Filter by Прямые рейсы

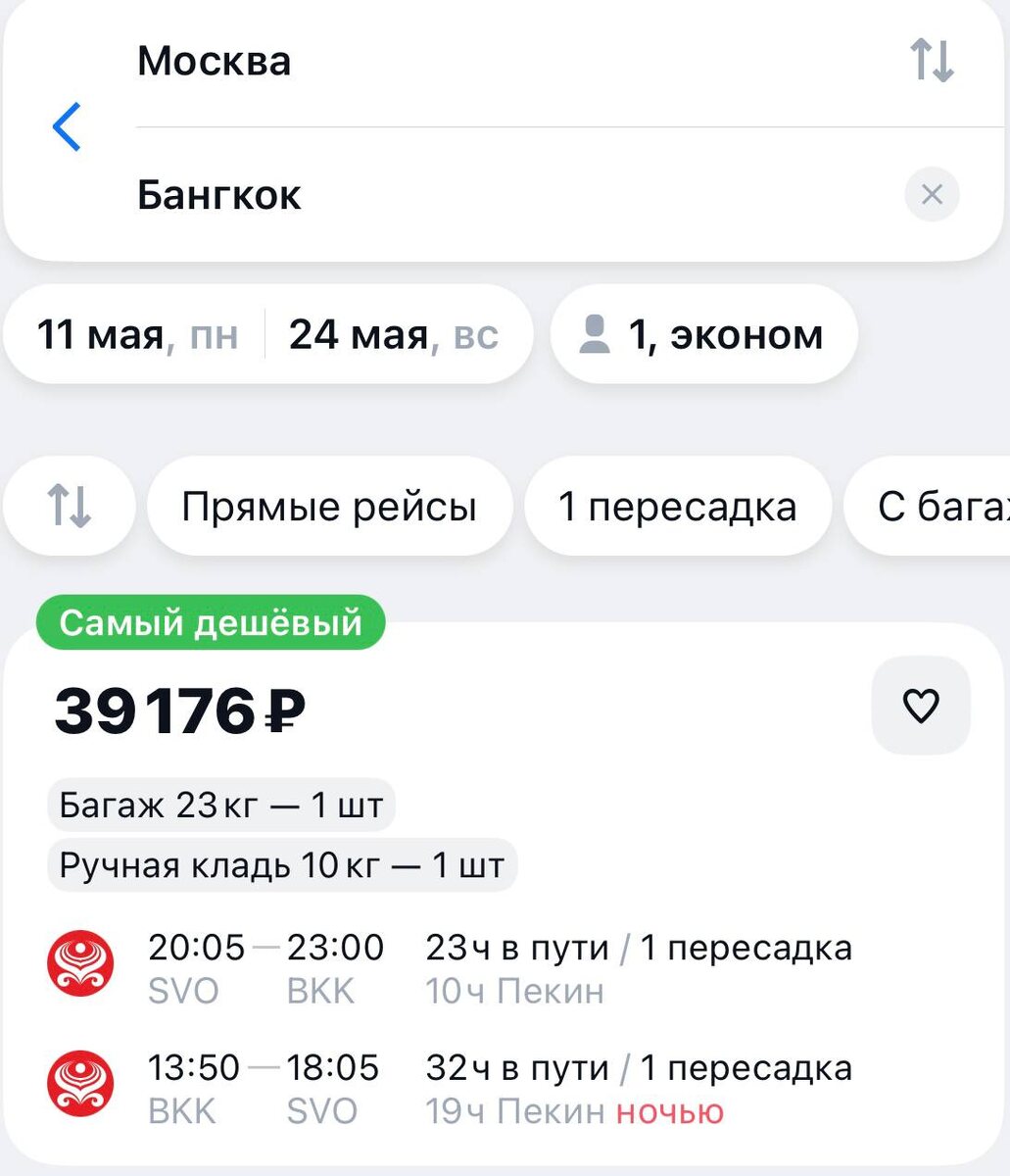pos(329,507)
